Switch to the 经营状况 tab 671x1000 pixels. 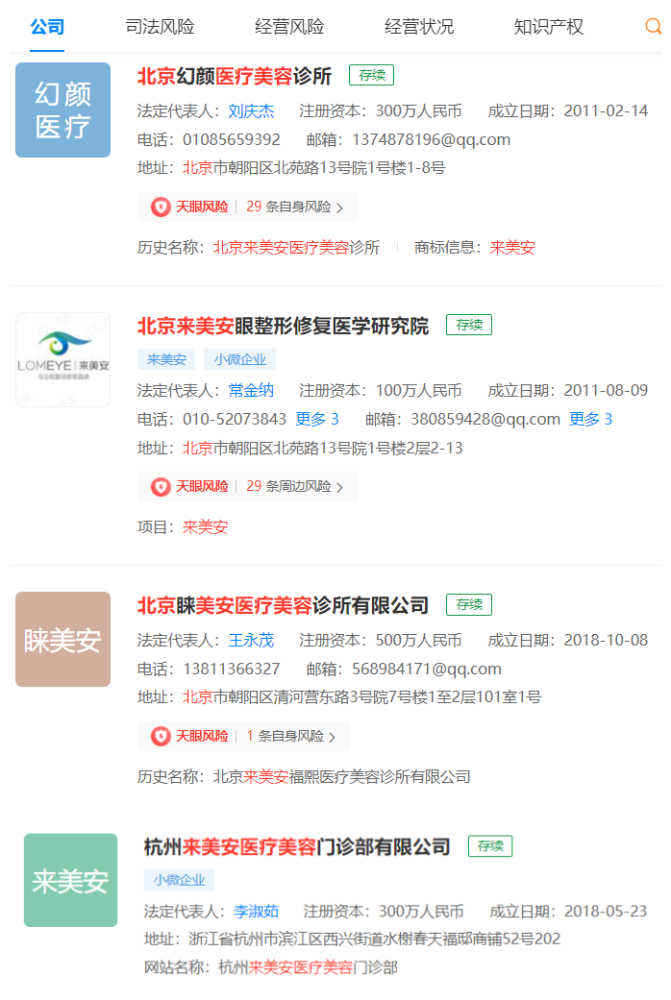pyautogui.click(x=418, y=27)
